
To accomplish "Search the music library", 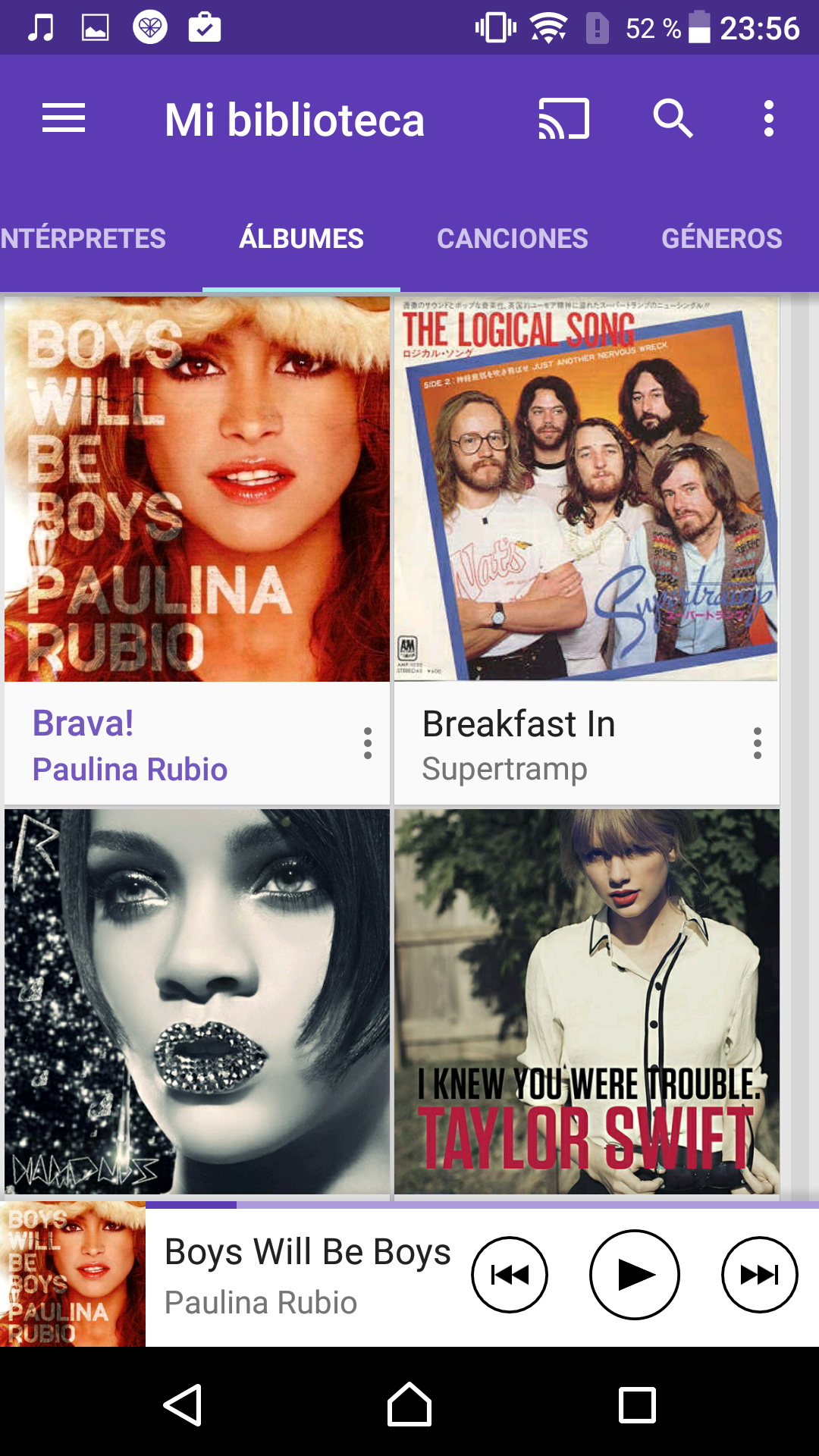I will (x=672, y=119).
